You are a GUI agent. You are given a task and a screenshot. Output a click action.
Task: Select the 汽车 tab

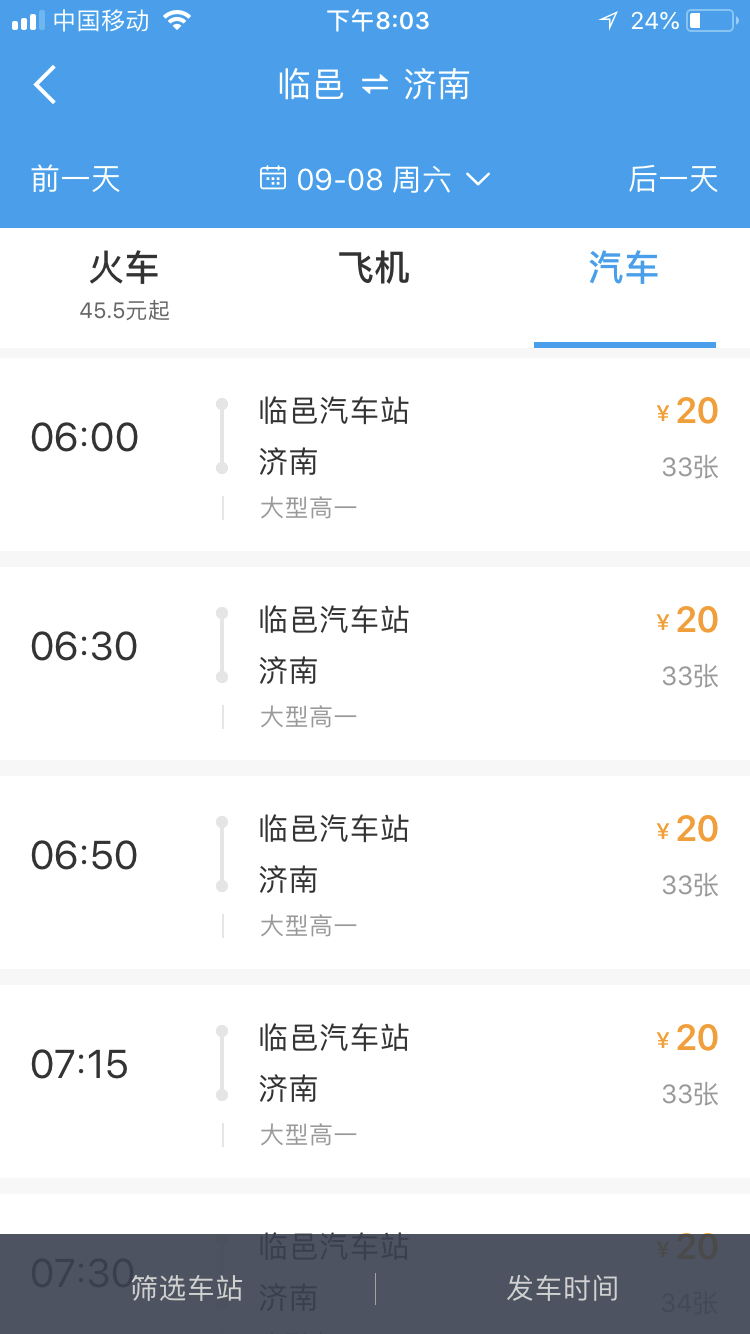(x=624, y=270)
